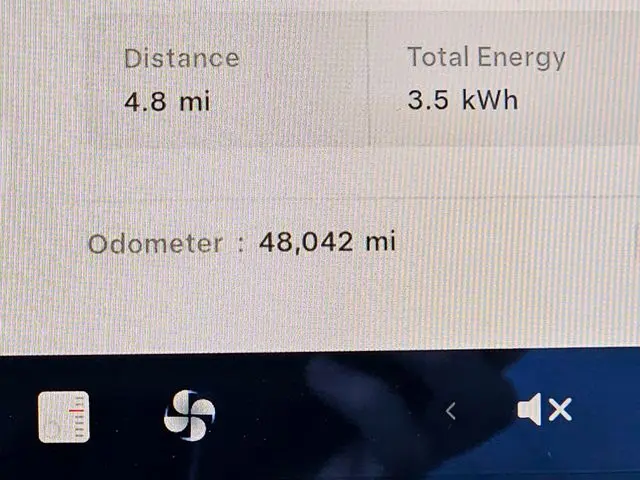Lower volume with the left chevron

tap(451, 410)
